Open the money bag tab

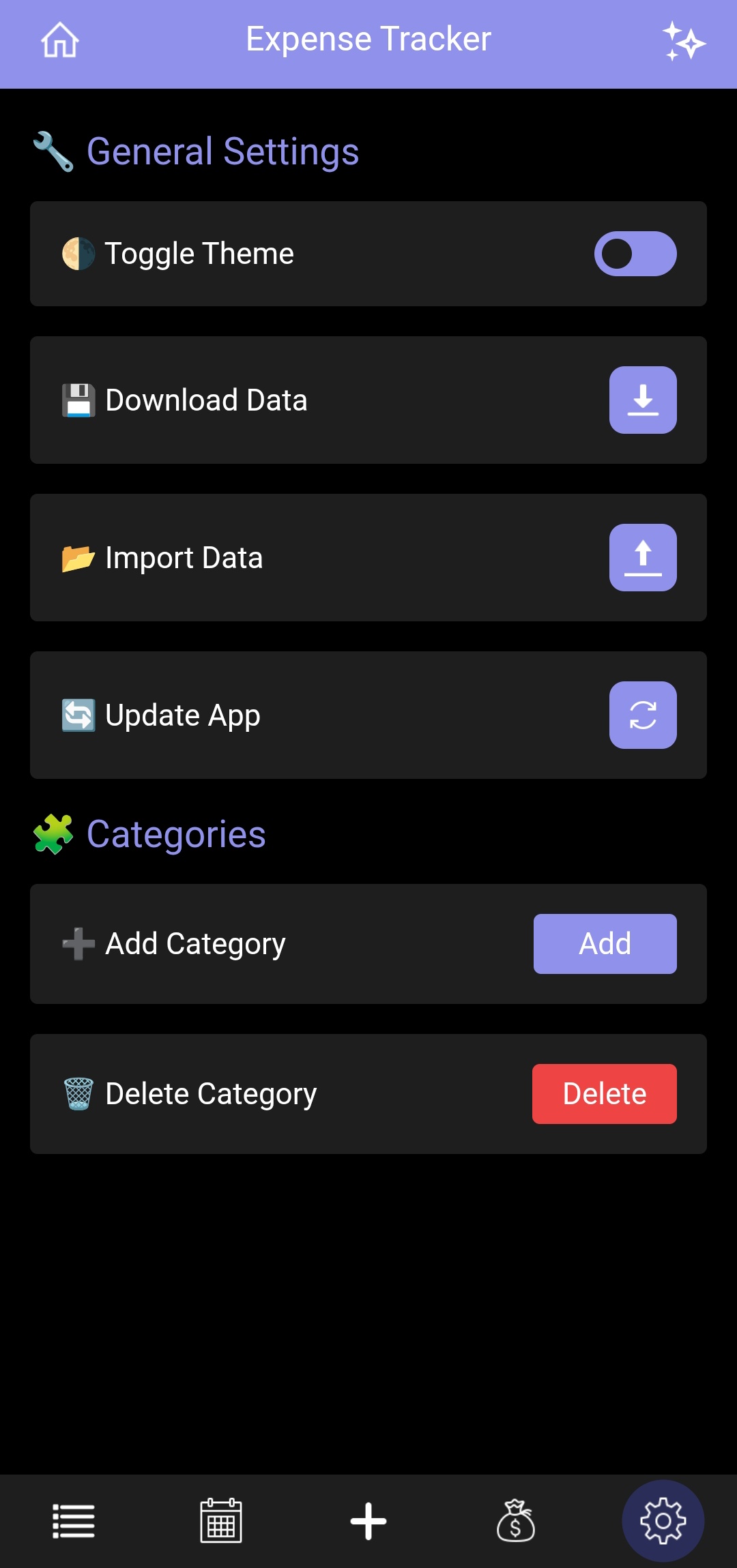click(516, 1521)
